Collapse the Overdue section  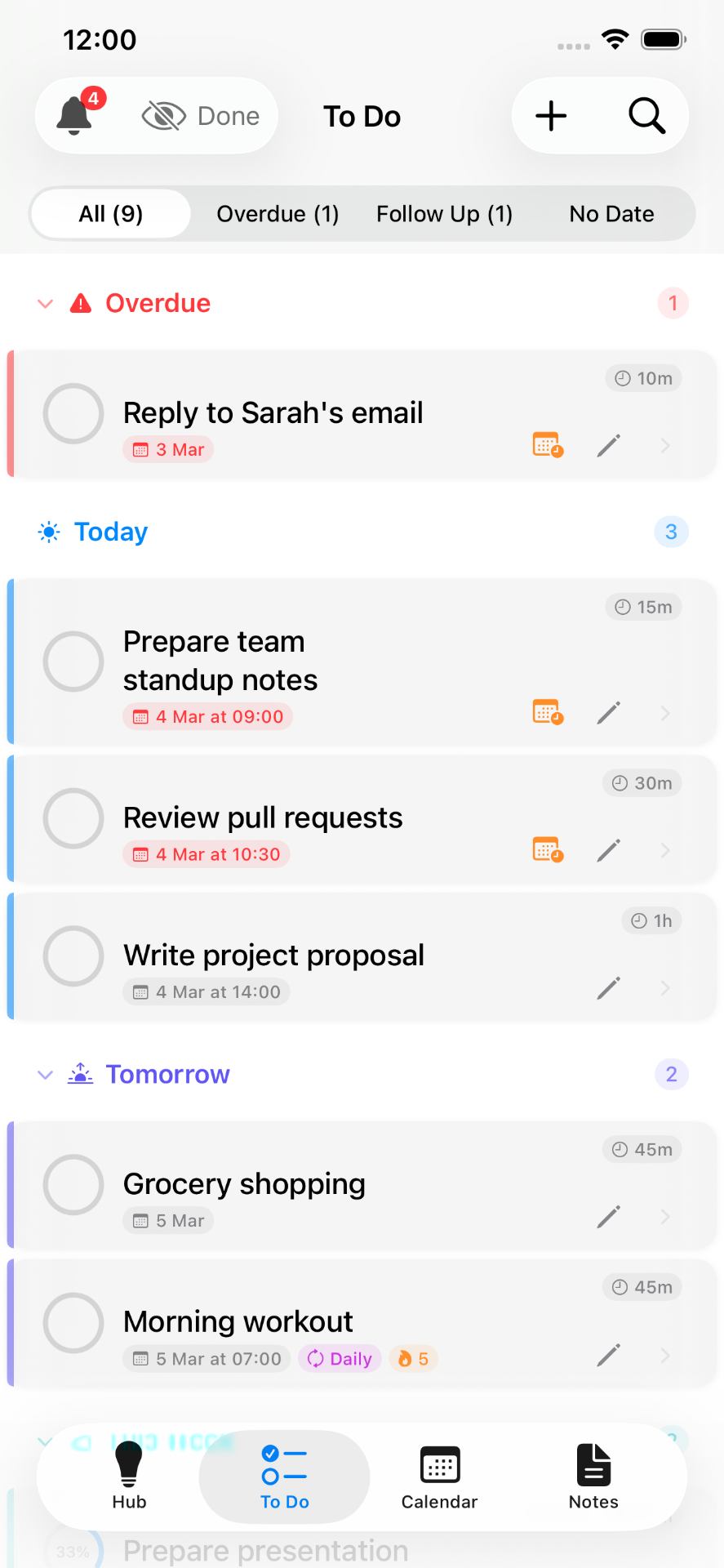point(46,304)
